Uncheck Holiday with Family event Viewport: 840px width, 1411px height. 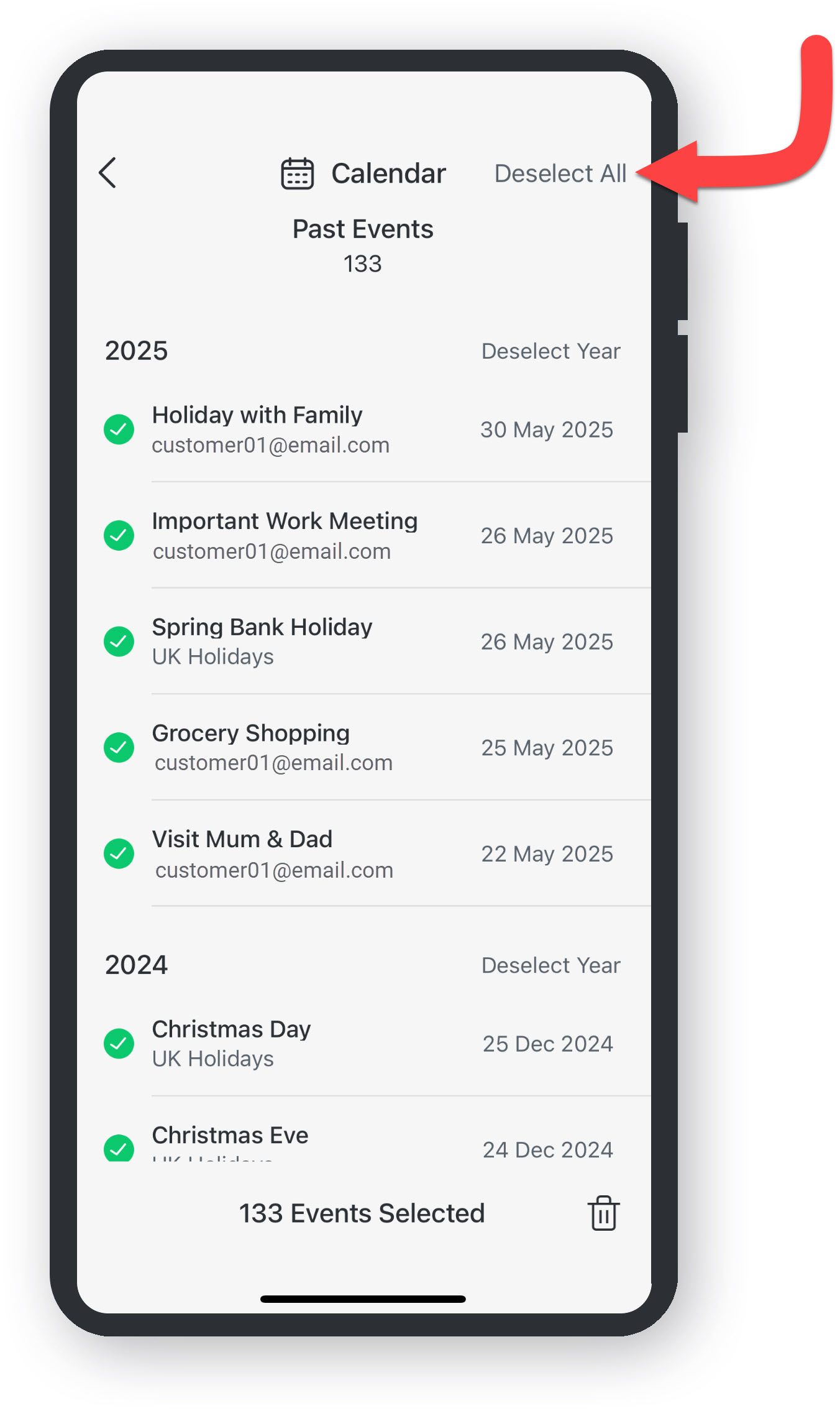(x=119, y=430)
